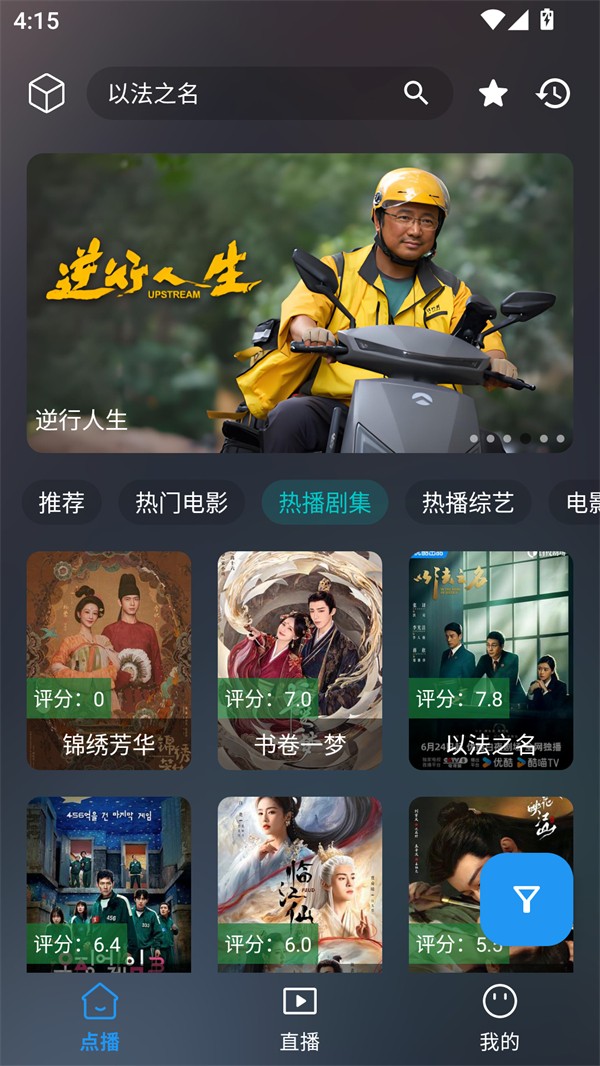Screen dimensions: 600x1066
Task: Tap the blue filter floating button
Action: pos(526,900)
